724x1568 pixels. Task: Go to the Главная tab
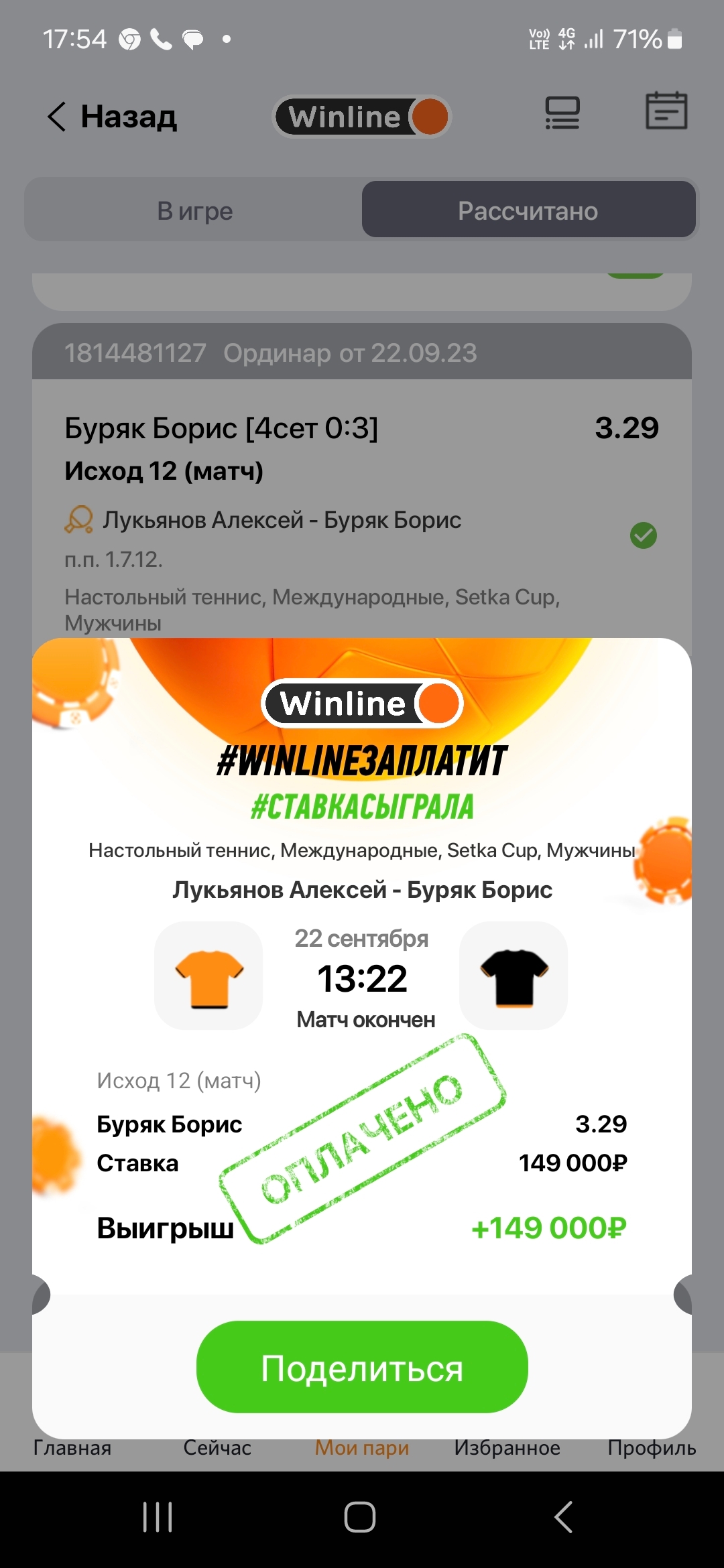(x=72, y=1447)
